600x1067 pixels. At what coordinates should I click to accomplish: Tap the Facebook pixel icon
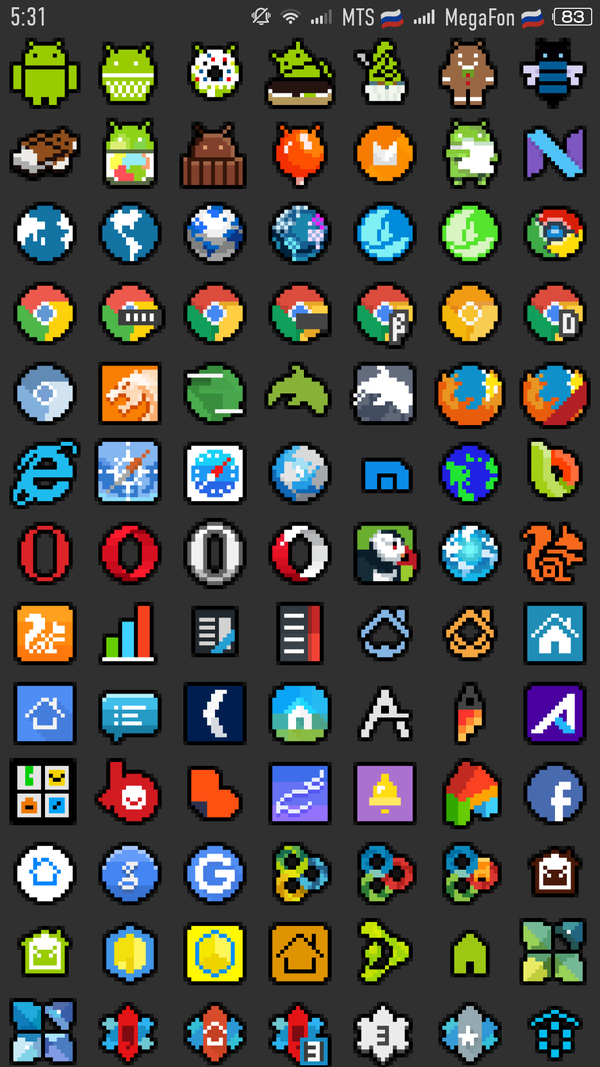[555, 791]
